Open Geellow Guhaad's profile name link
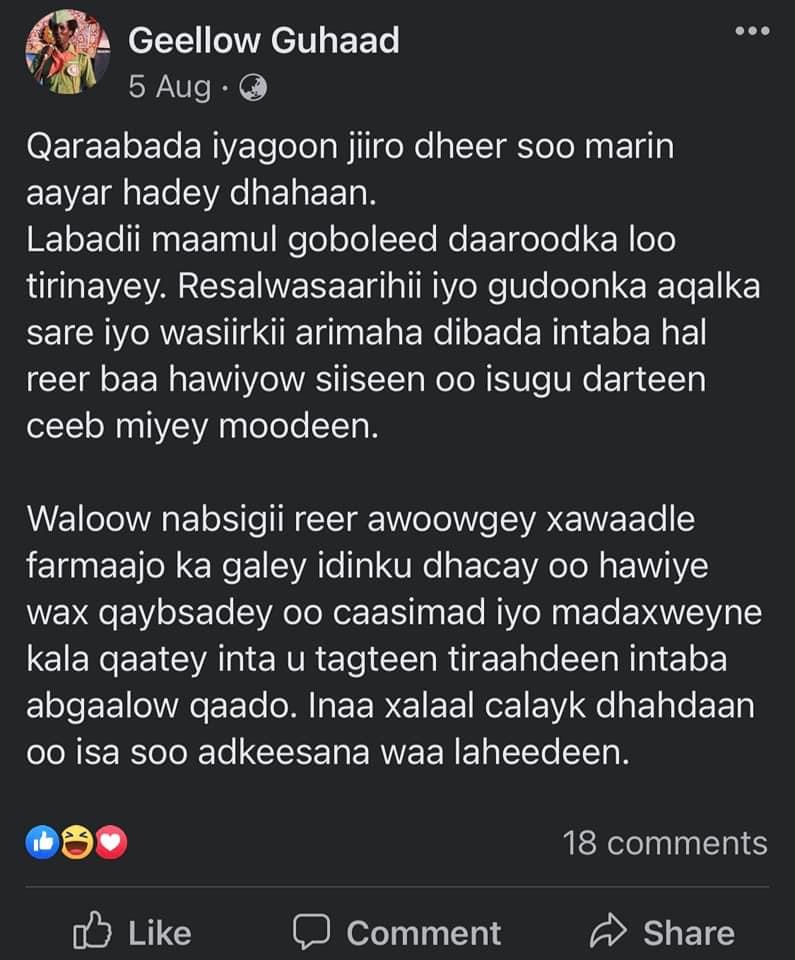Viewport: 795px width, 960px height. [x=264, y=41]
